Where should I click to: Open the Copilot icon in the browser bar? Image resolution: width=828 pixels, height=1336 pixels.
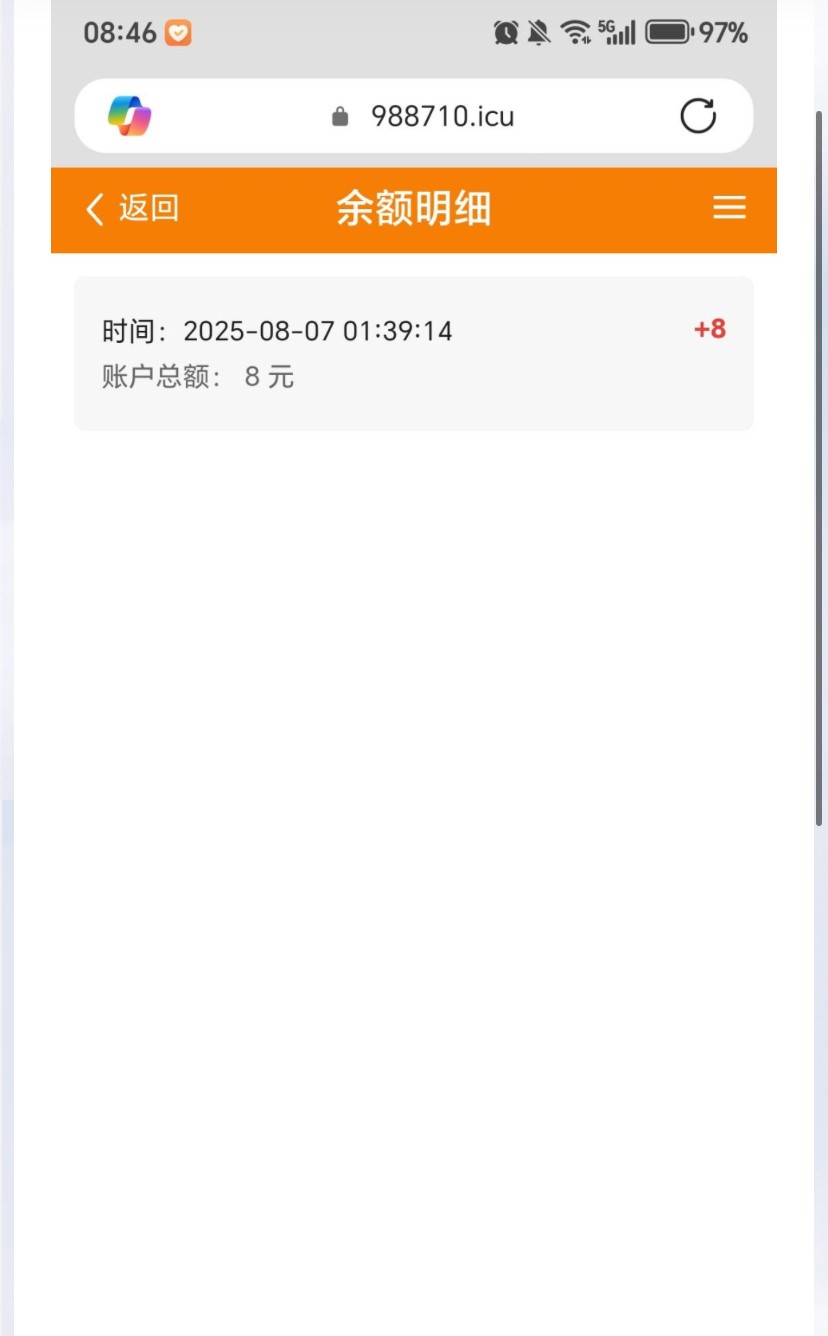(x=130, y=116)
